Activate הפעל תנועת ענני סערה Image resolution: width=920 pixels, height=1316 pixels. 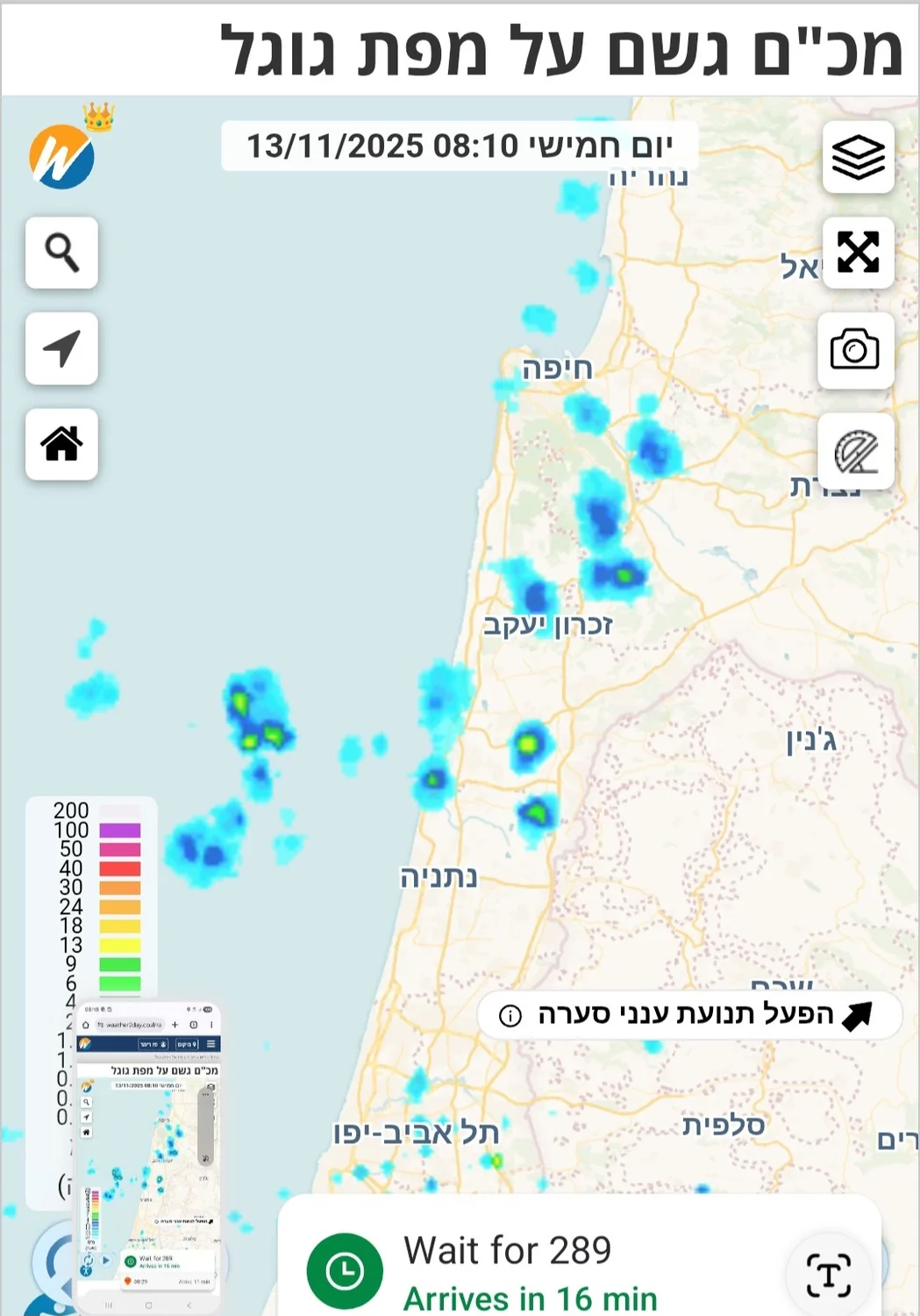[x=688, y=1015]
